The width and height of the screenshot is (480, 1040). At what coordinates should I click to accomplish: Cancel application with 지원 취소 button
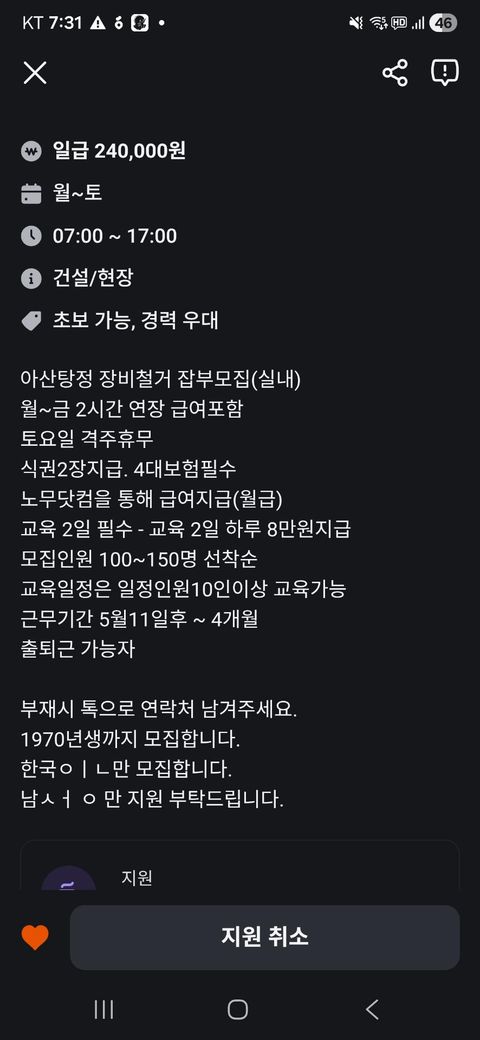[265, 937]
